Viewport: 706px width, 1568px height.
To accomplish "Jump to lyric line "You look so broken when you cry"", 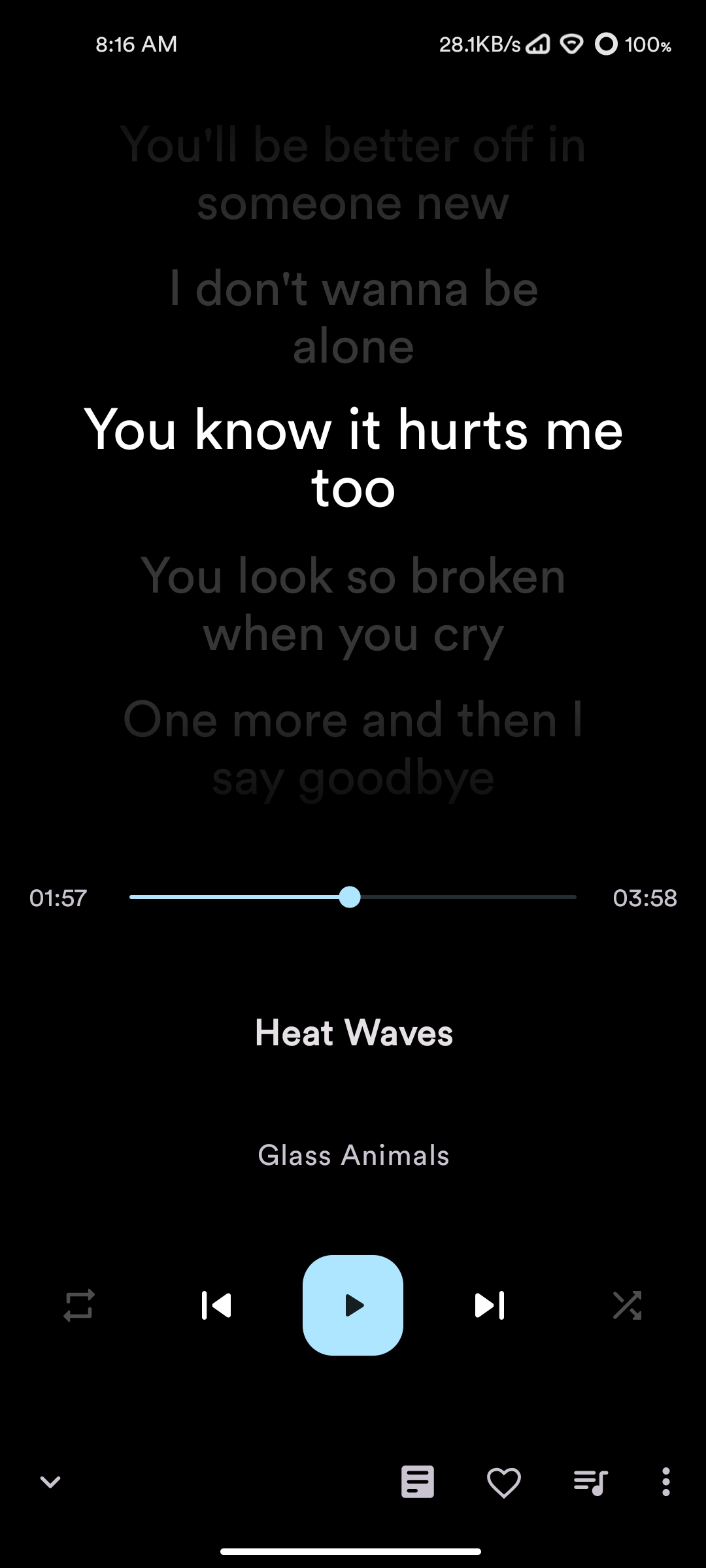I will pos(353,604).
